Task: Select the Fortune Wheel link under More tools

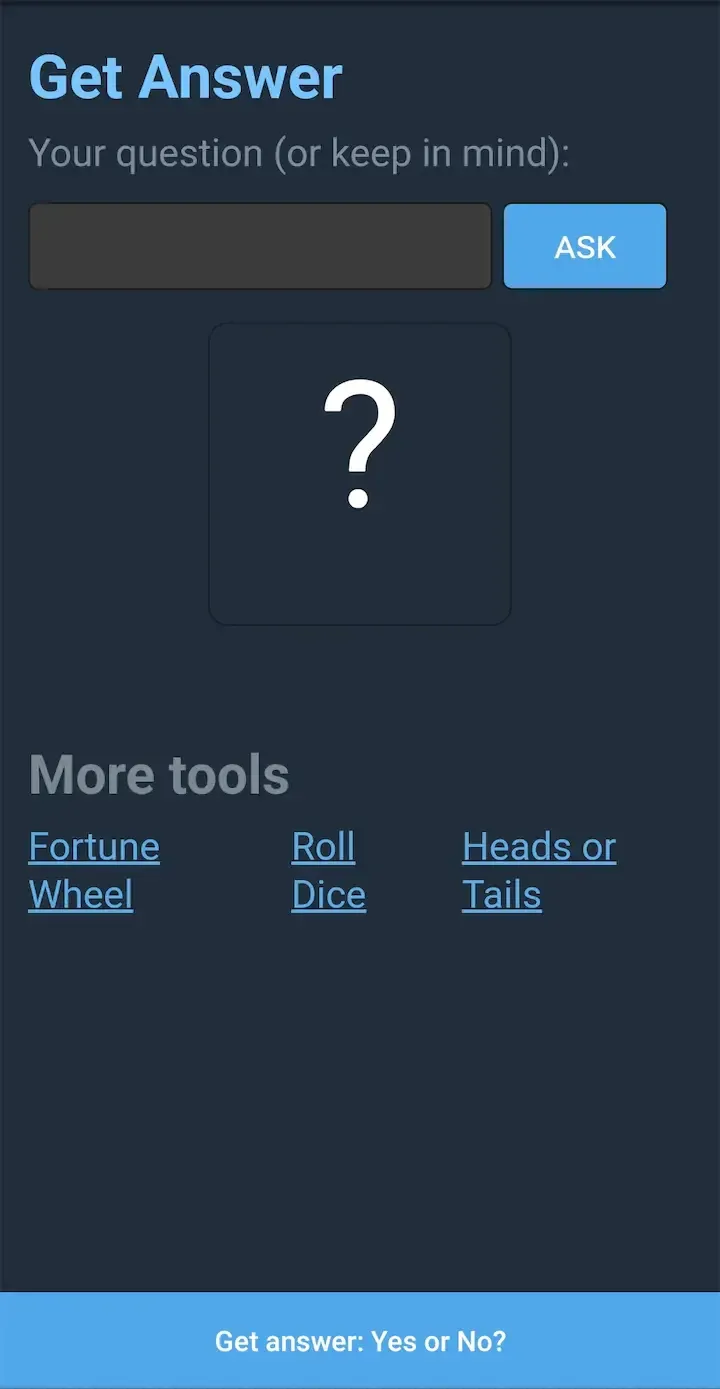Action: [94, 869]
